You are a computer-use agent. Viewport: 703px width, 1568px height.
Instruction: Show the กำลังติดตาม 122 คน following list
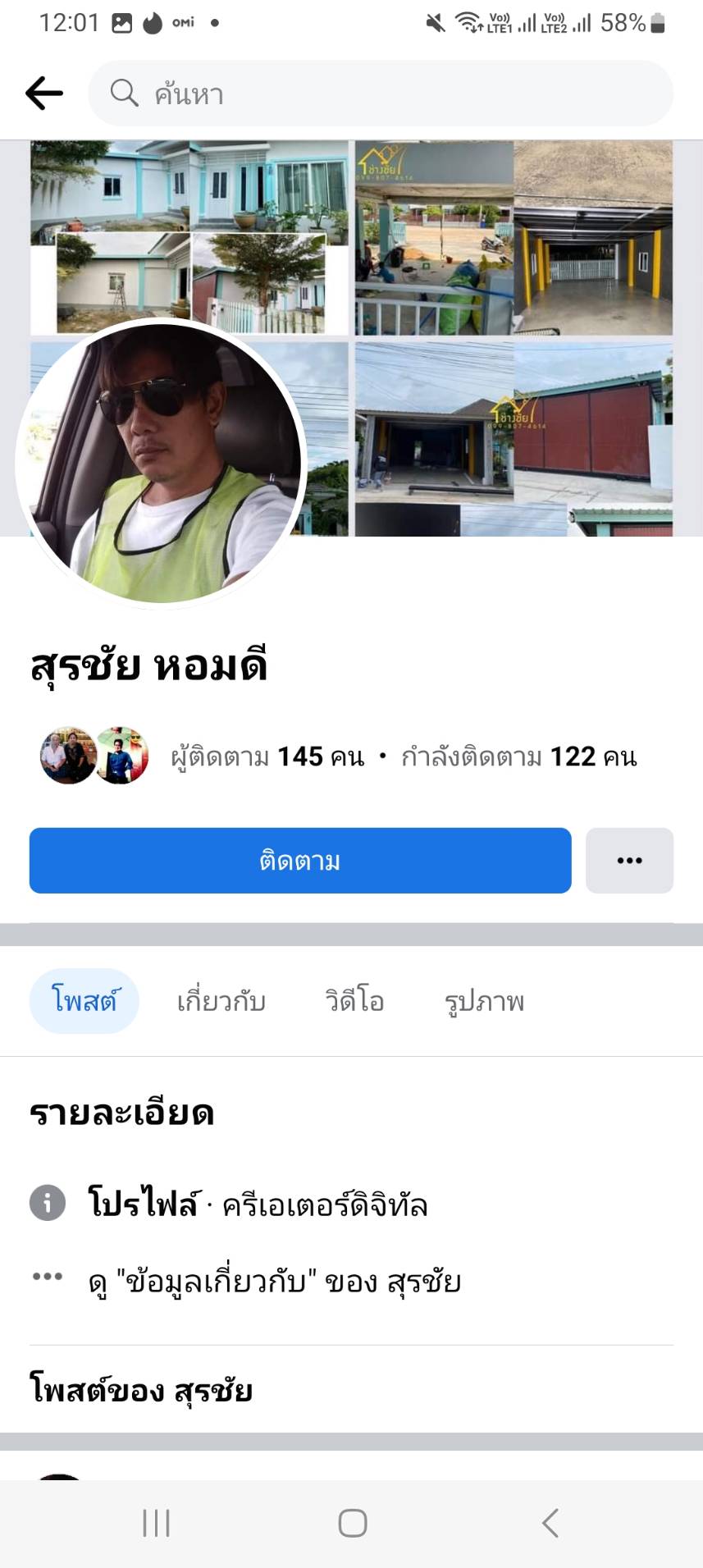518,757
